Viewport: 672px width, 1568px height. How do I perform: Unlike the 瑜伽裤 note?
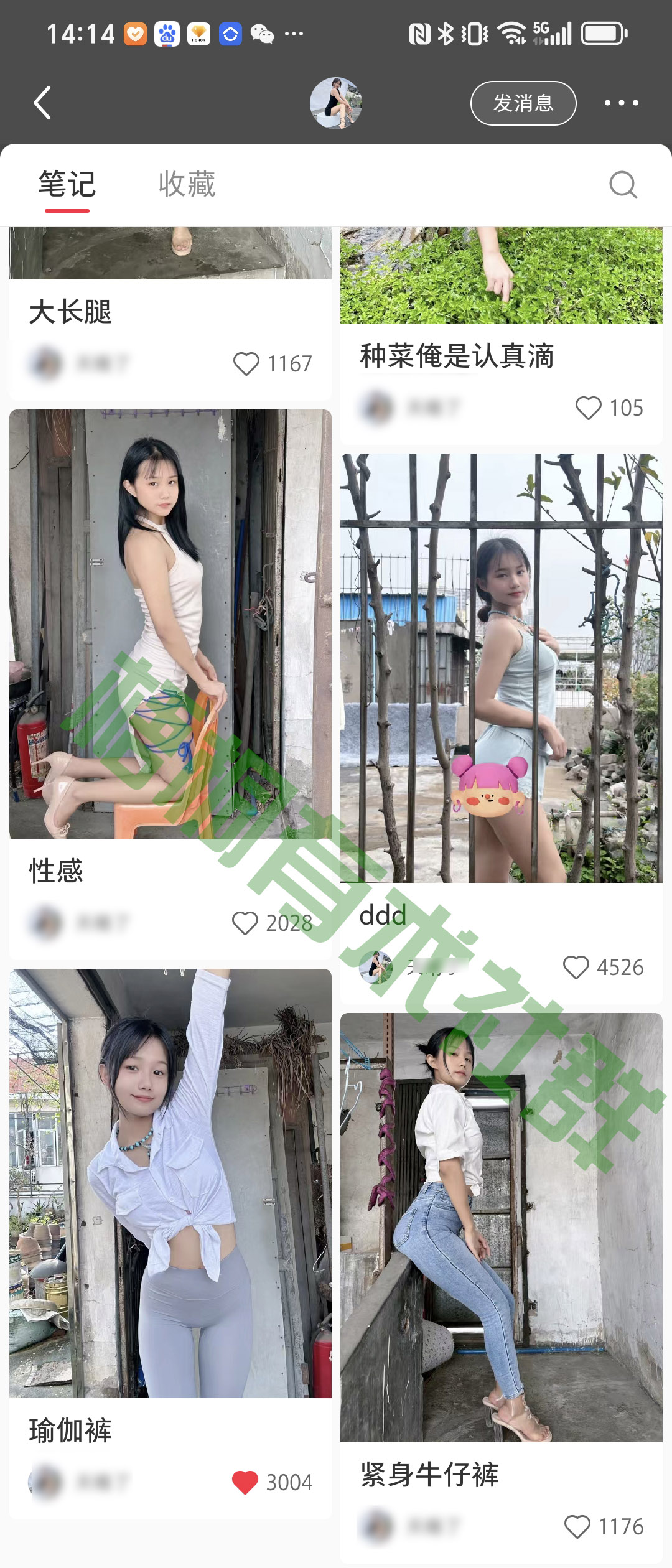click(245, 1483)
